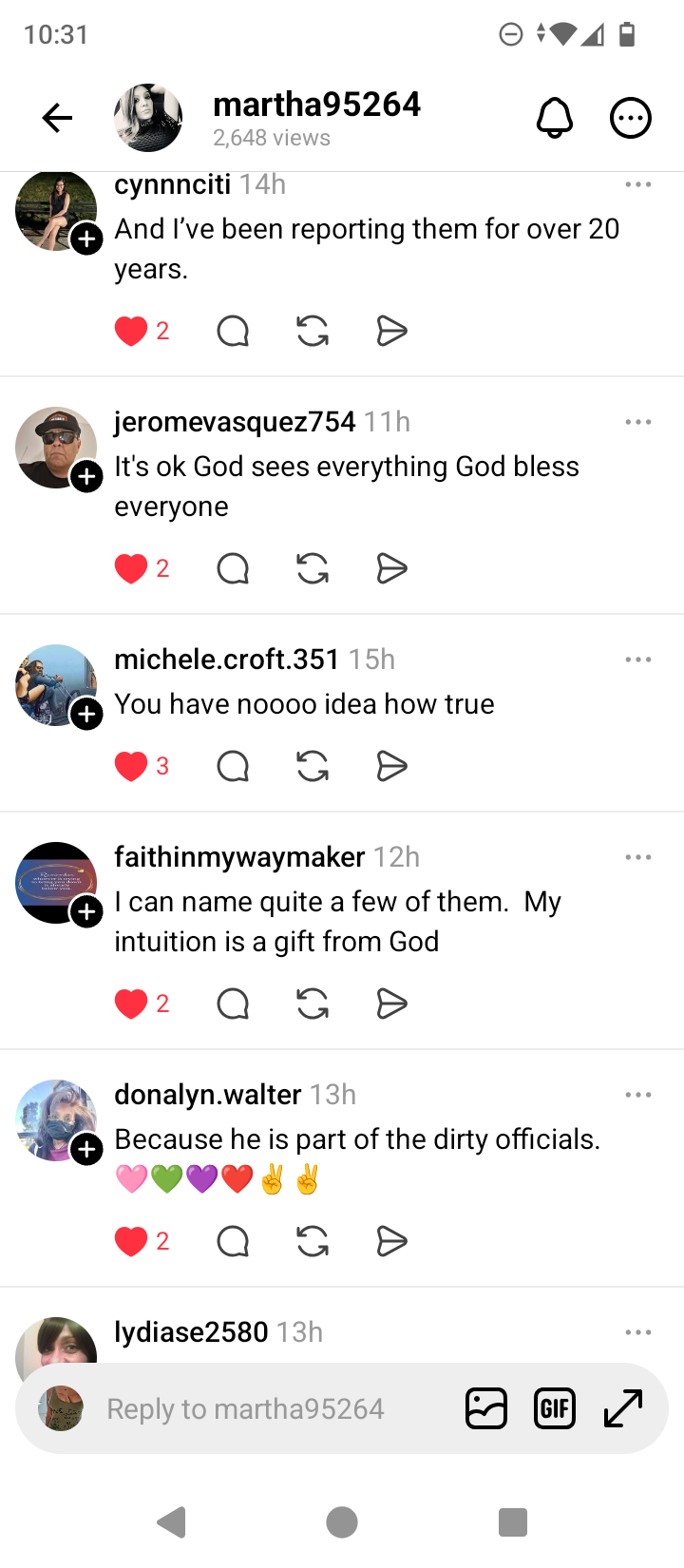Reply to jeromevasquez754's comment
The image size is (684, 1568).
coord(233,568)
